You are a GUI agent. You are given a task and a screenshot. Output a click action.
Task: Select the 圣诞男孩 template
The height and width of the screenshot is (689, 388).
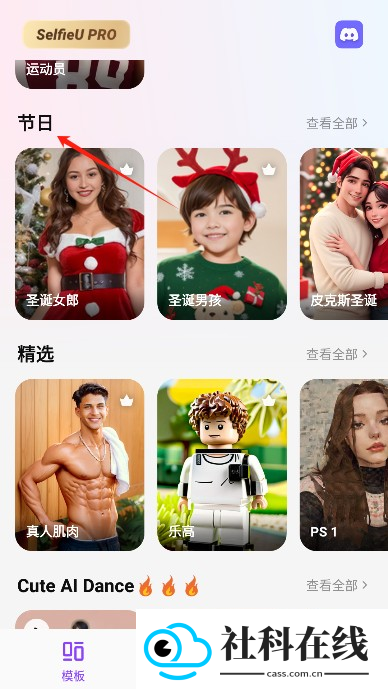222,234
